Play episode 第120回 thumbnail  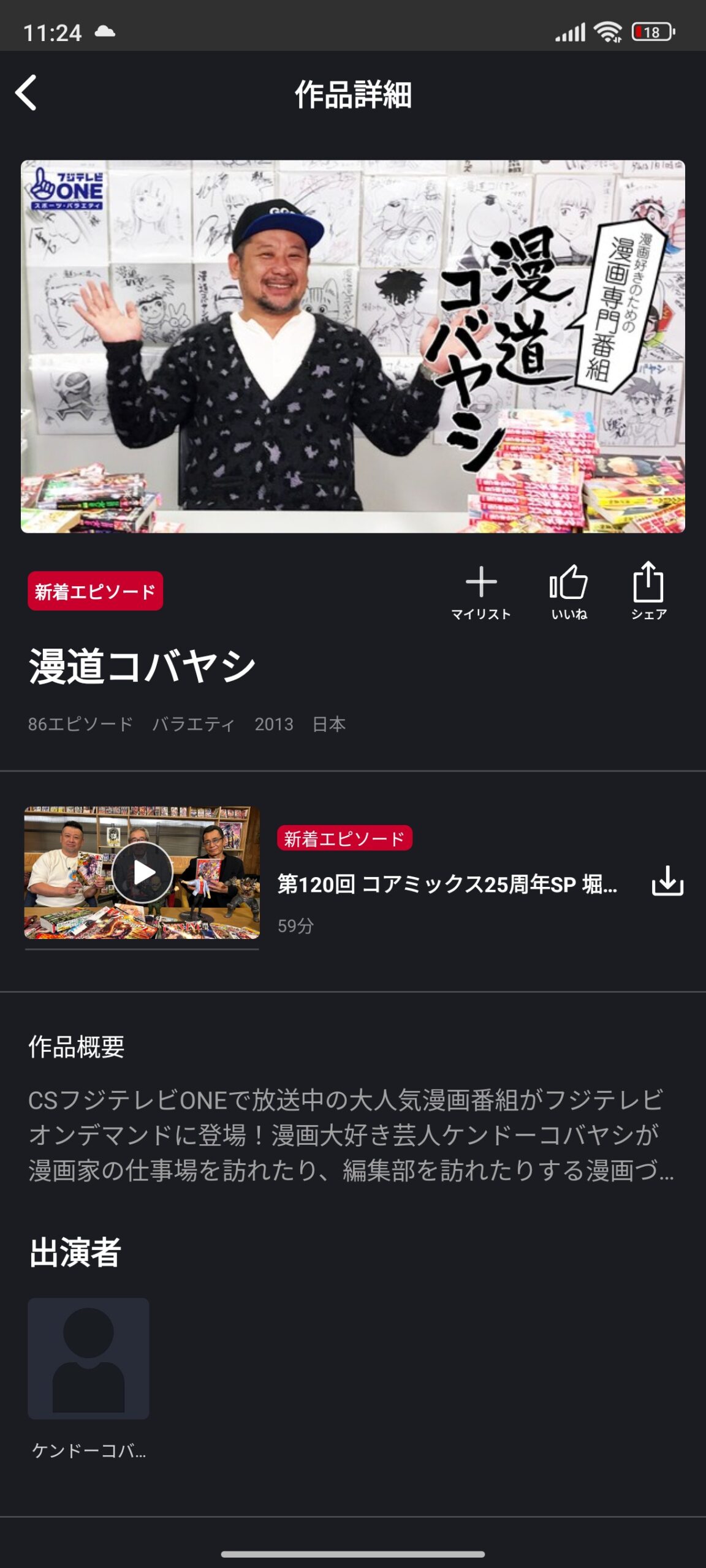point(142,872)
